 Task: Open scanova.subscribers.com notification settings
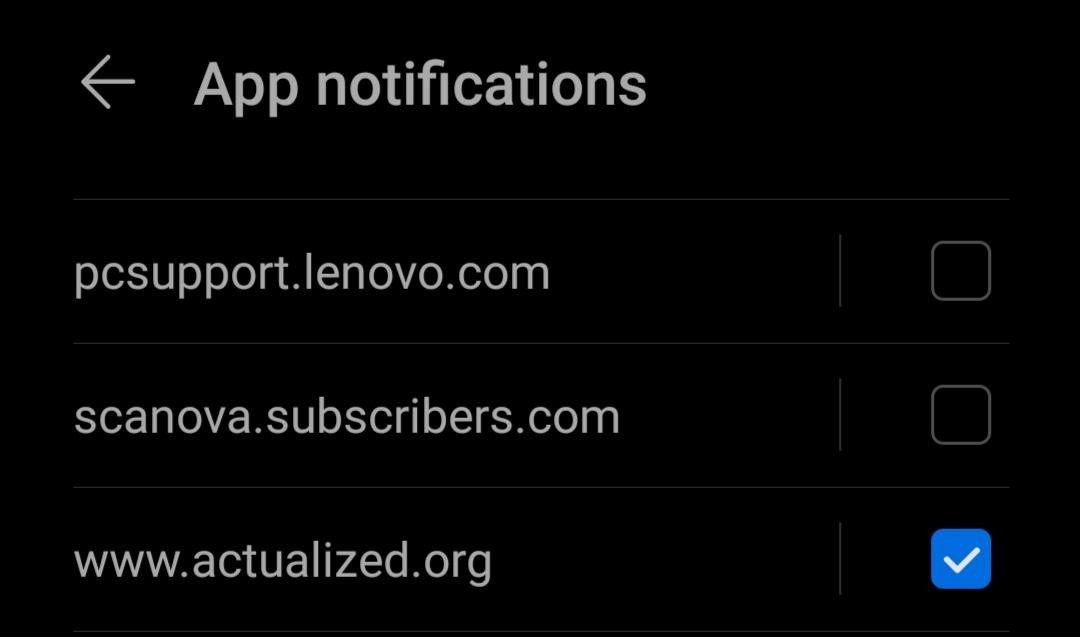[x=347, y=417]
